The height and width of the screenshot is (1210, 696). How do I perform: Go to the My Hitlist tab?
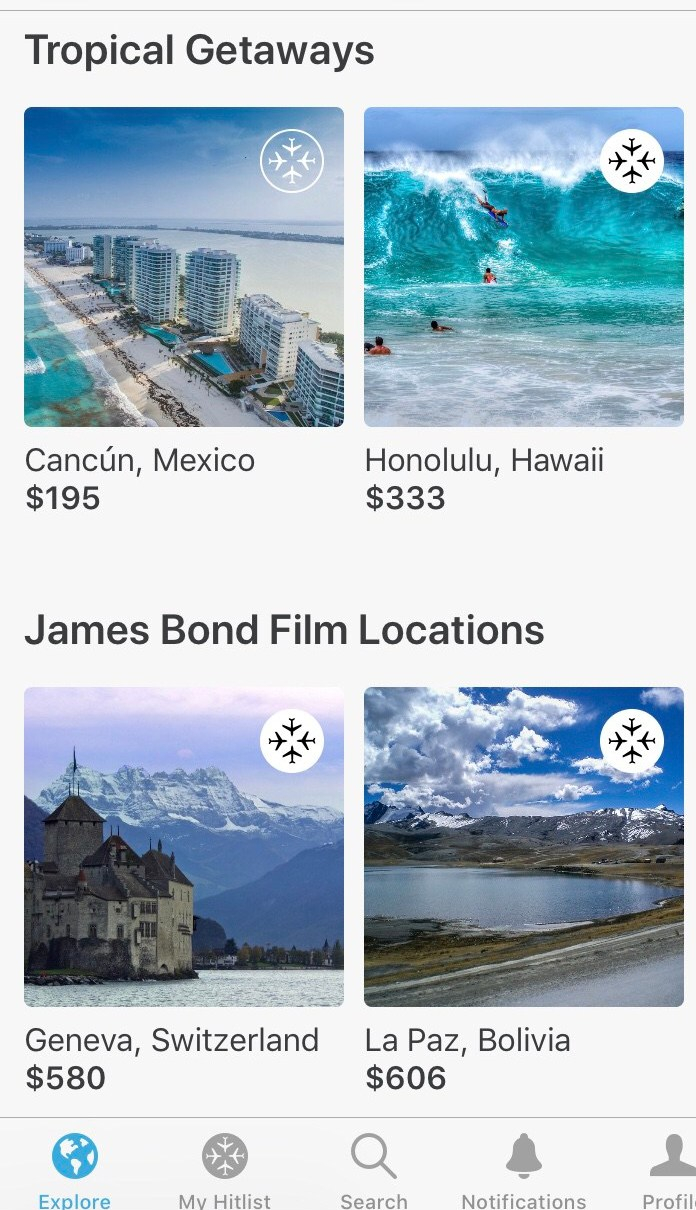tap(224, 1168)
